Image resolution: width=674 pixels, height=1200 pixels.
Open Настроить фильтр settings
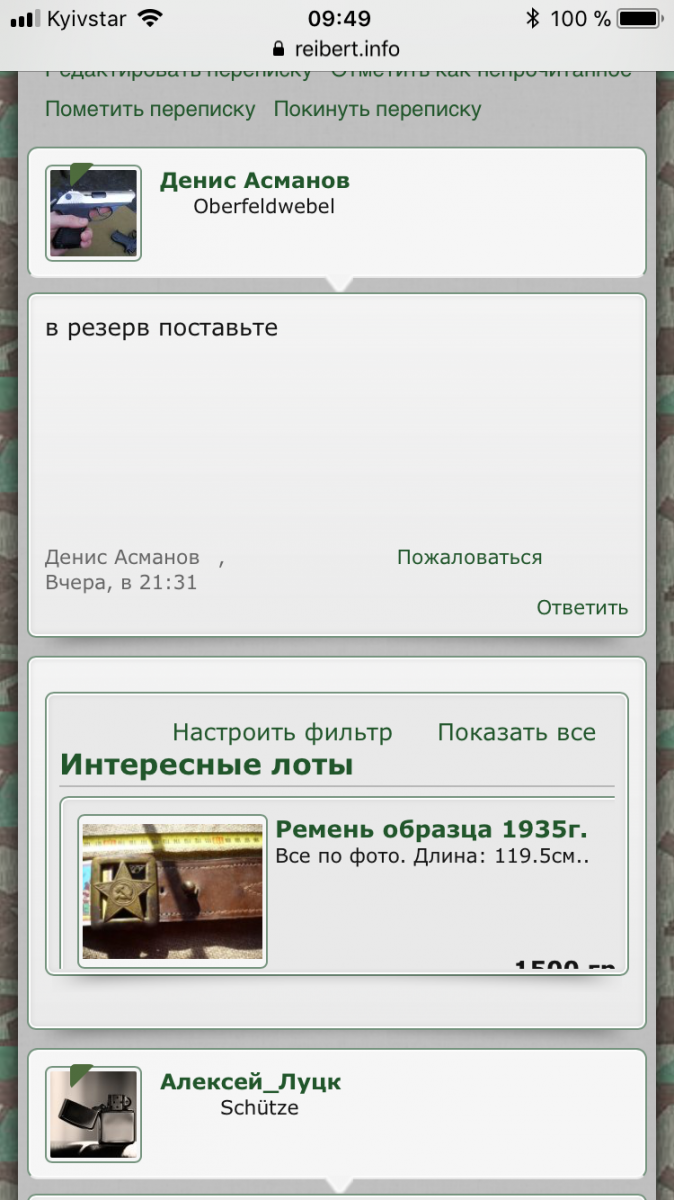pyautogui.click(x=282, y=733)
